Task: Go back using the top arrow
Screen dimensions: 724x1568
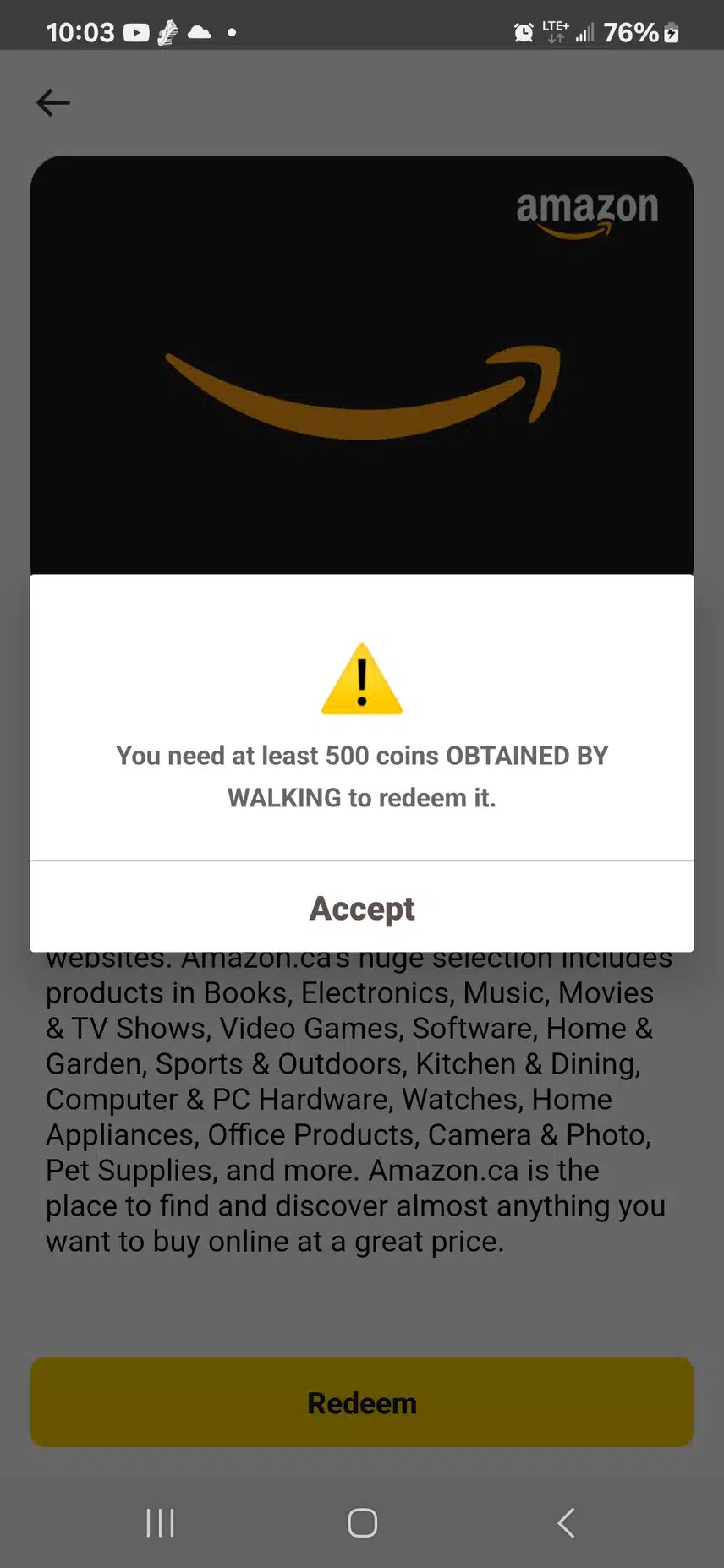Action: (53, 103)
